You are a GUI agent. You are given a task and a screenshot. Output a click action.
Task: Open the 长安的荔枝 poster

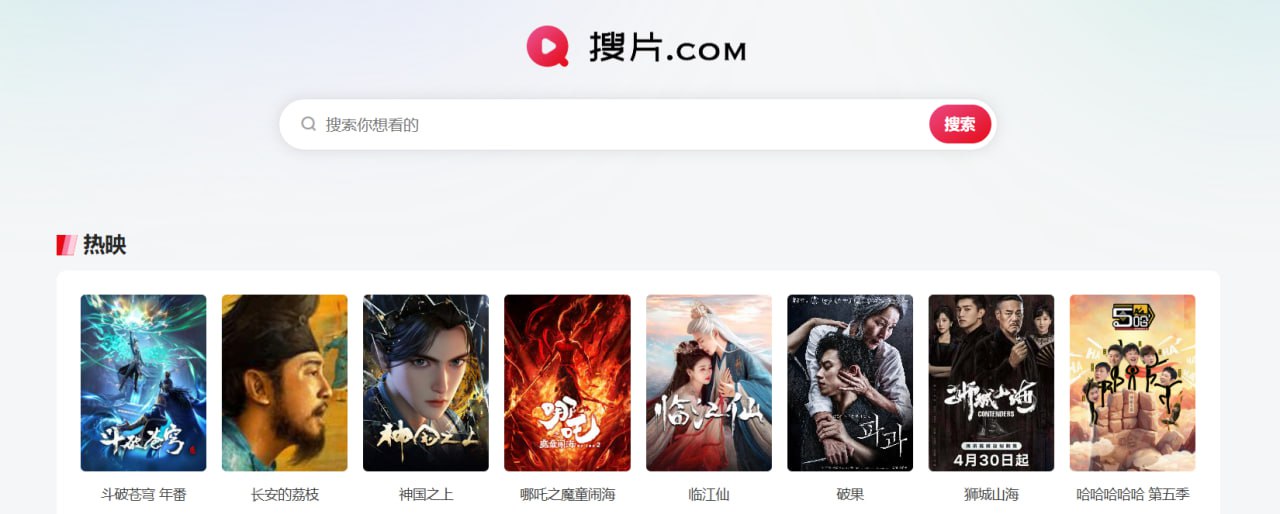tap(284, 383)
